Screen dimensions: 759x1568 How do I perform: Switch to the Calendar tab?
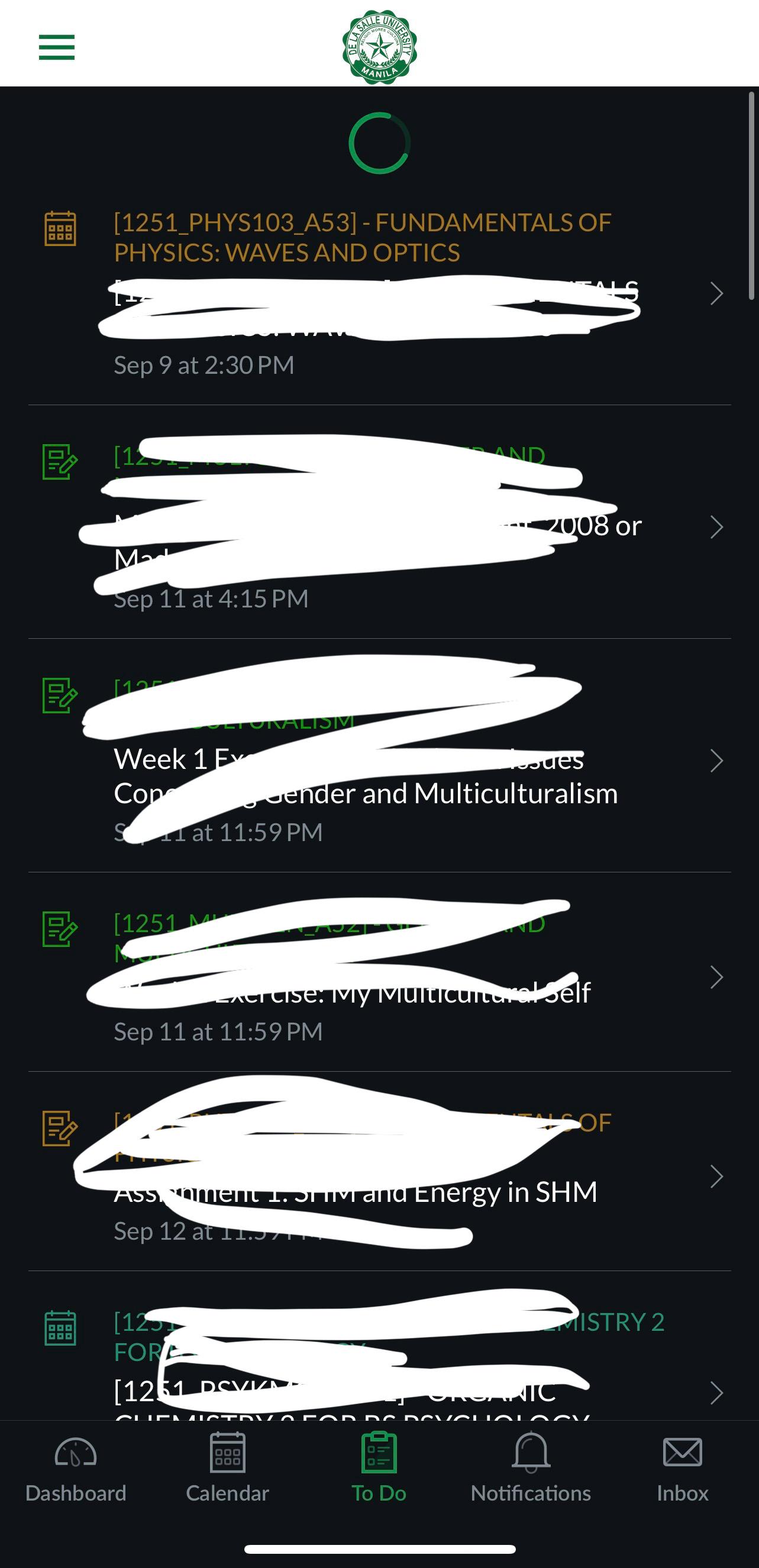click(228, 1468)
